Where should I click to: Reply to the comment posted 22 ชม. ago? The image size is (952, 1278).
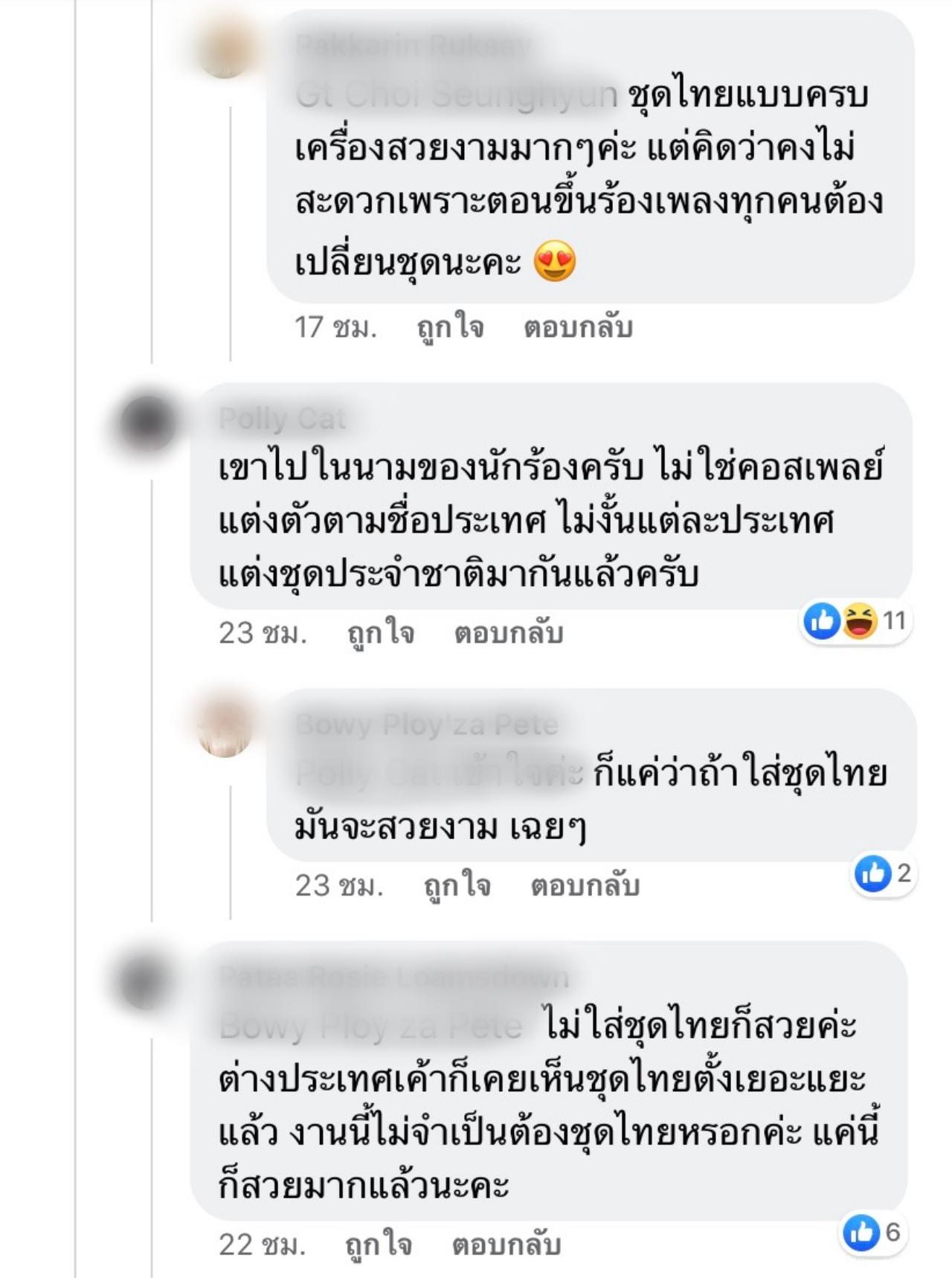click(506, 1245)
